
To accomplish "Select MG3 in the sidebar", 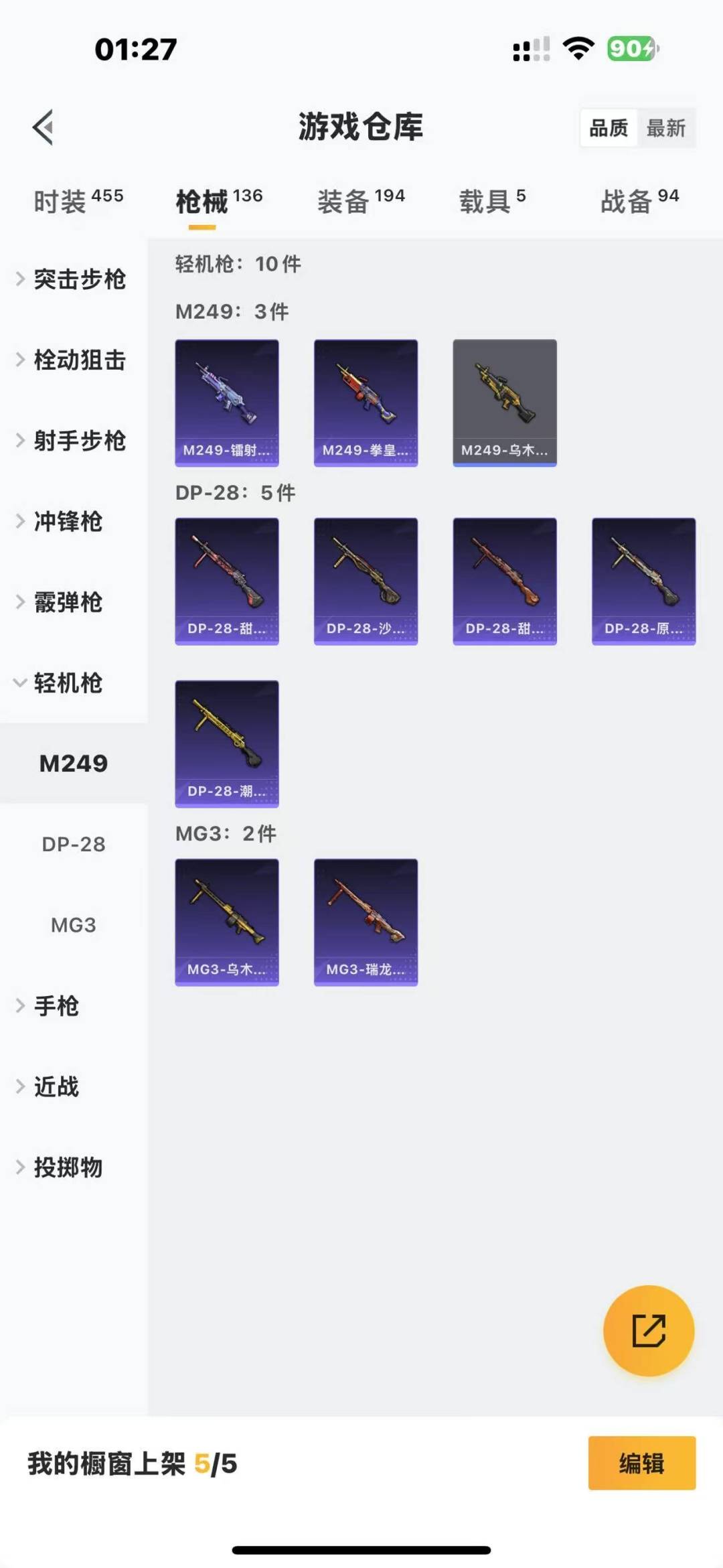I will [74, 925].
